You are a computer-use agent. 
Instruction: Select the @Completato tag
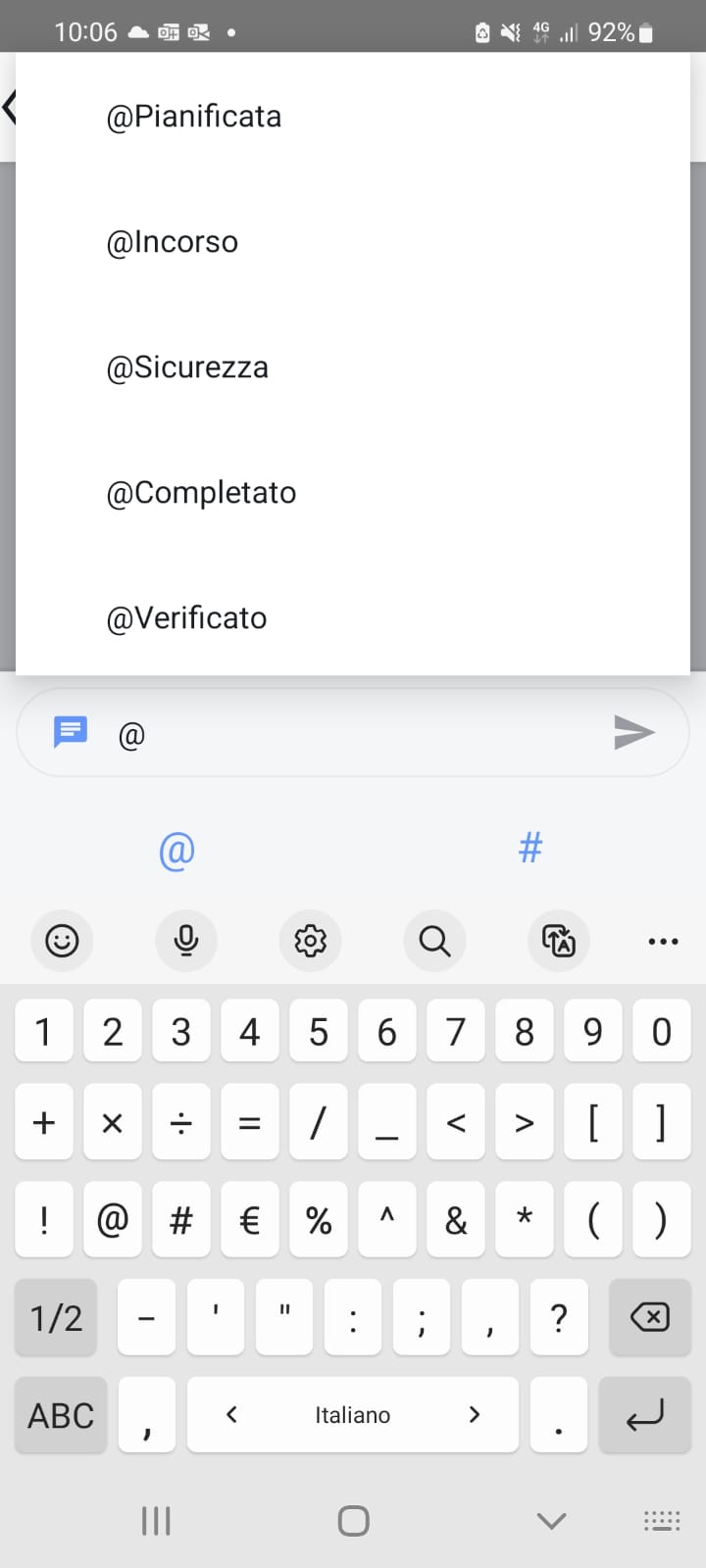click(x=201, y=493)
